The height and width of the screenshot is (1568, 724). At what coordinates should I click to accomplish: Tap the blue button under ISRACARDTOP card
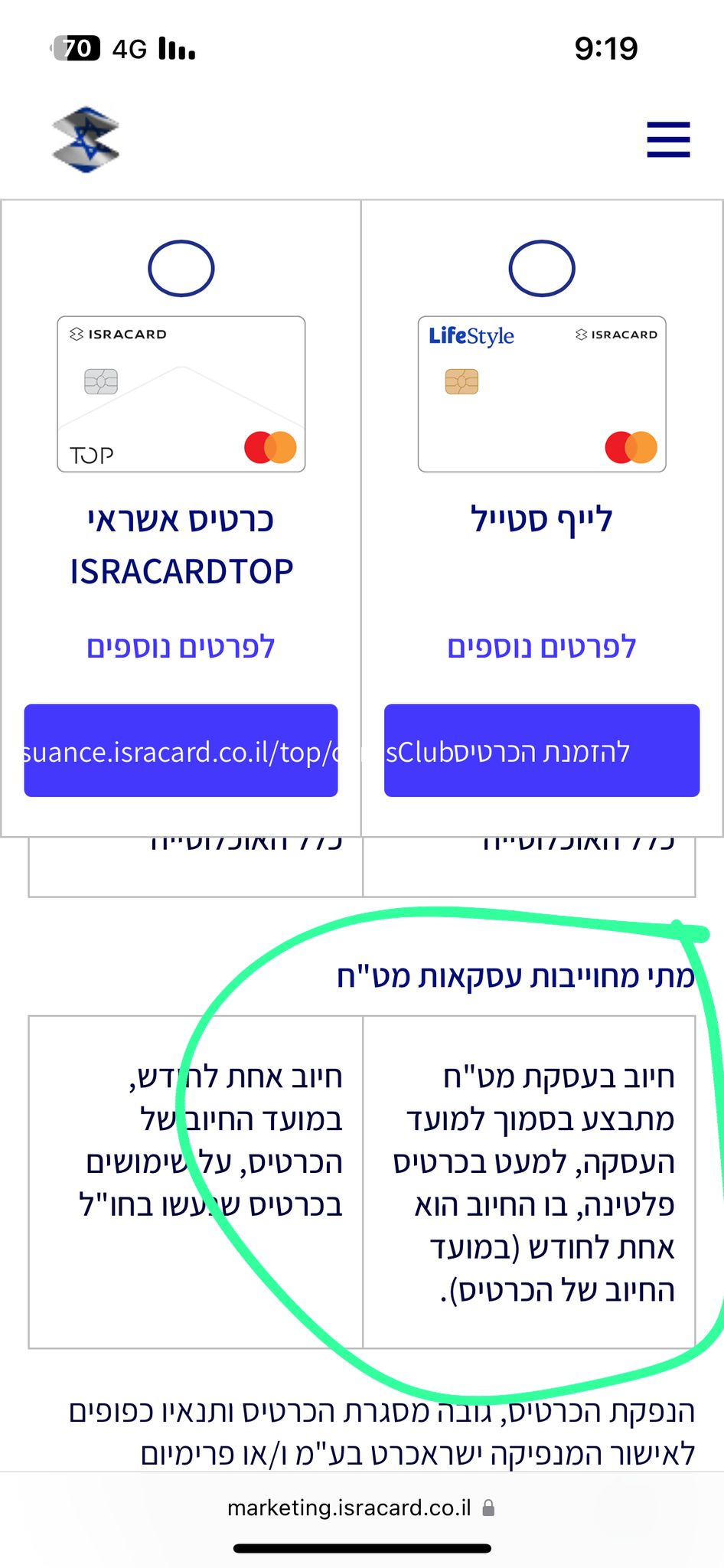(x=181, y=750)
